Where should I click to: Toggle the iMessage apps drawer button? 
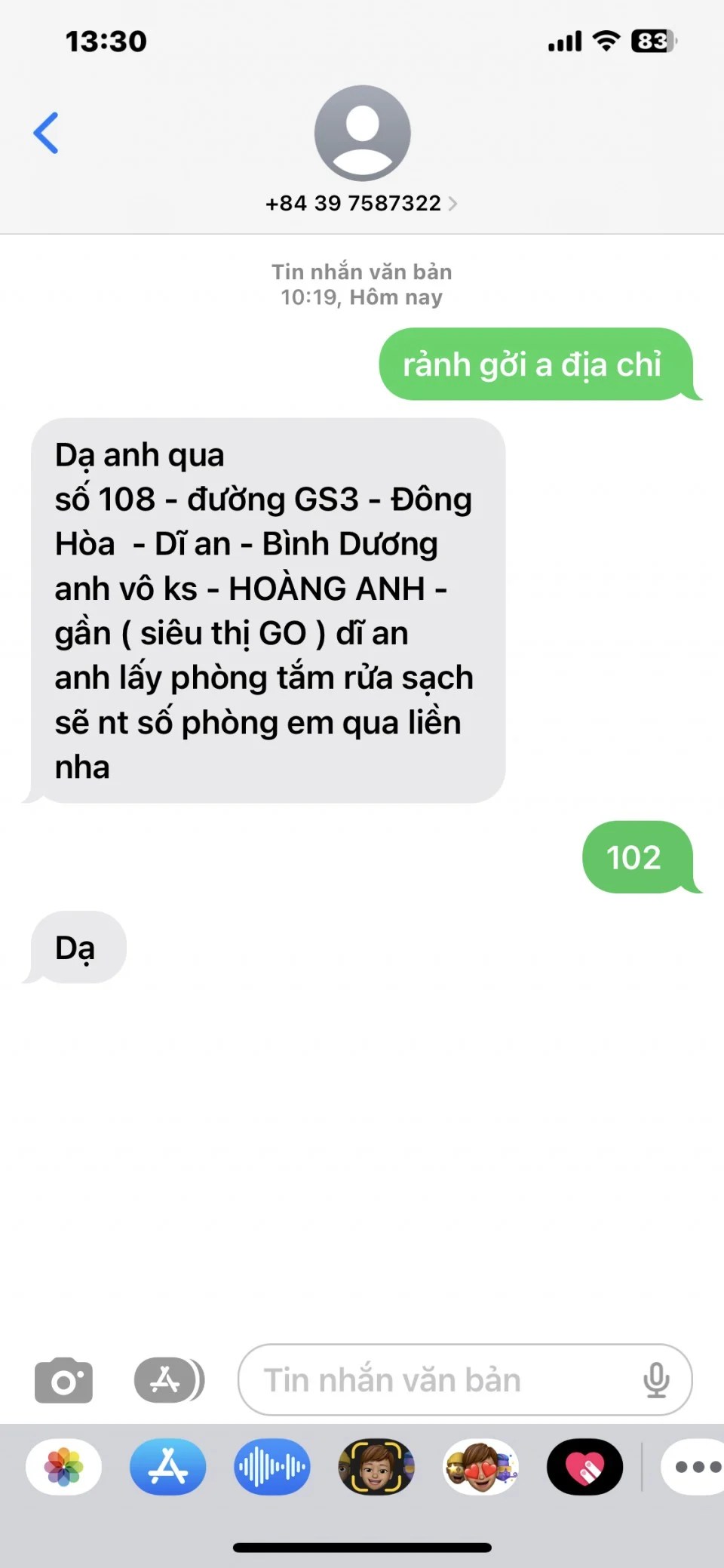pyautogui.click(x=169, y=1380)
